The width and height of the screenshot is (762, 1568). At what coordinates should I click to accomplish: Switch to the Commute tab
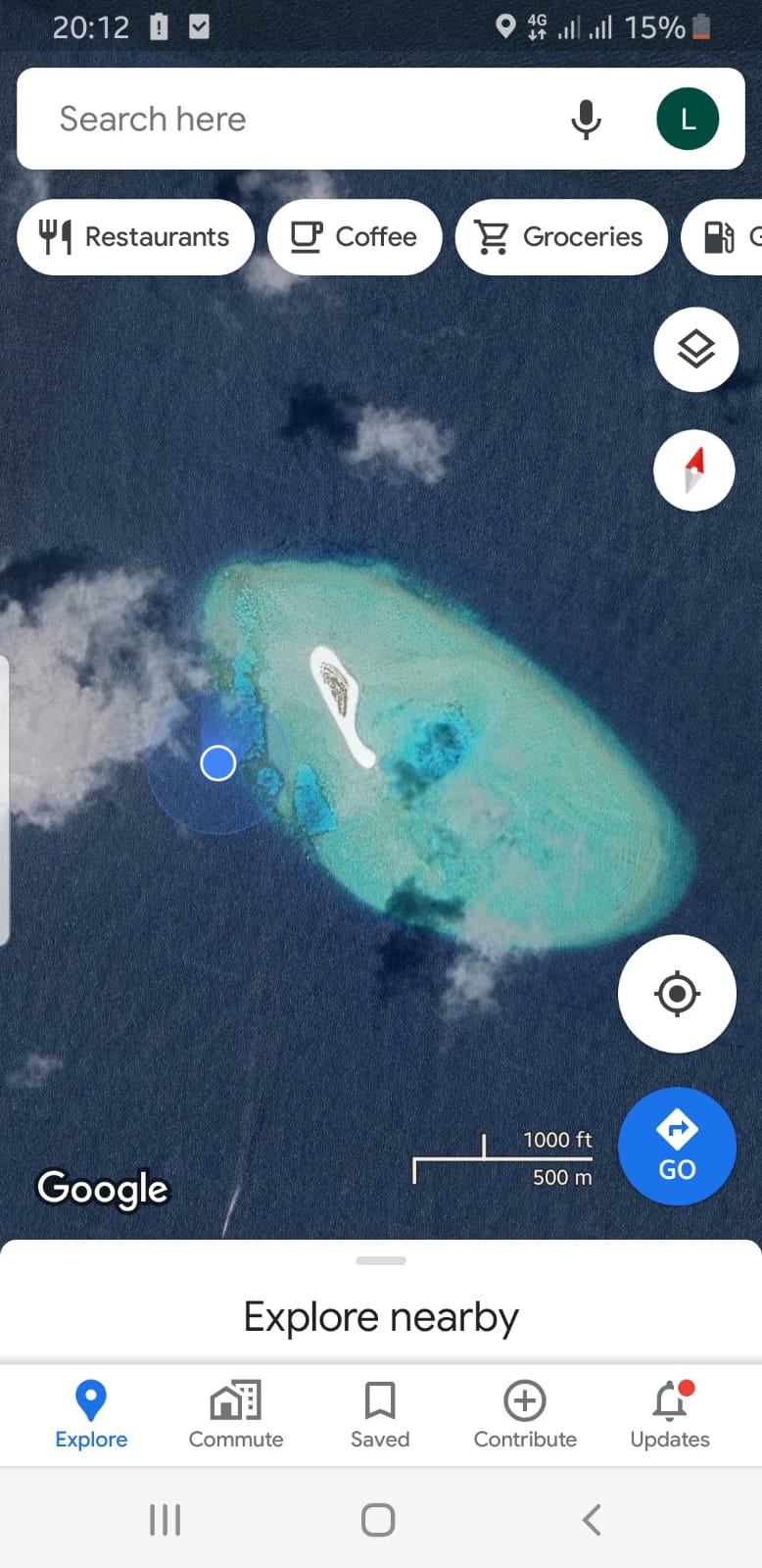click(x=236, y=1414)
